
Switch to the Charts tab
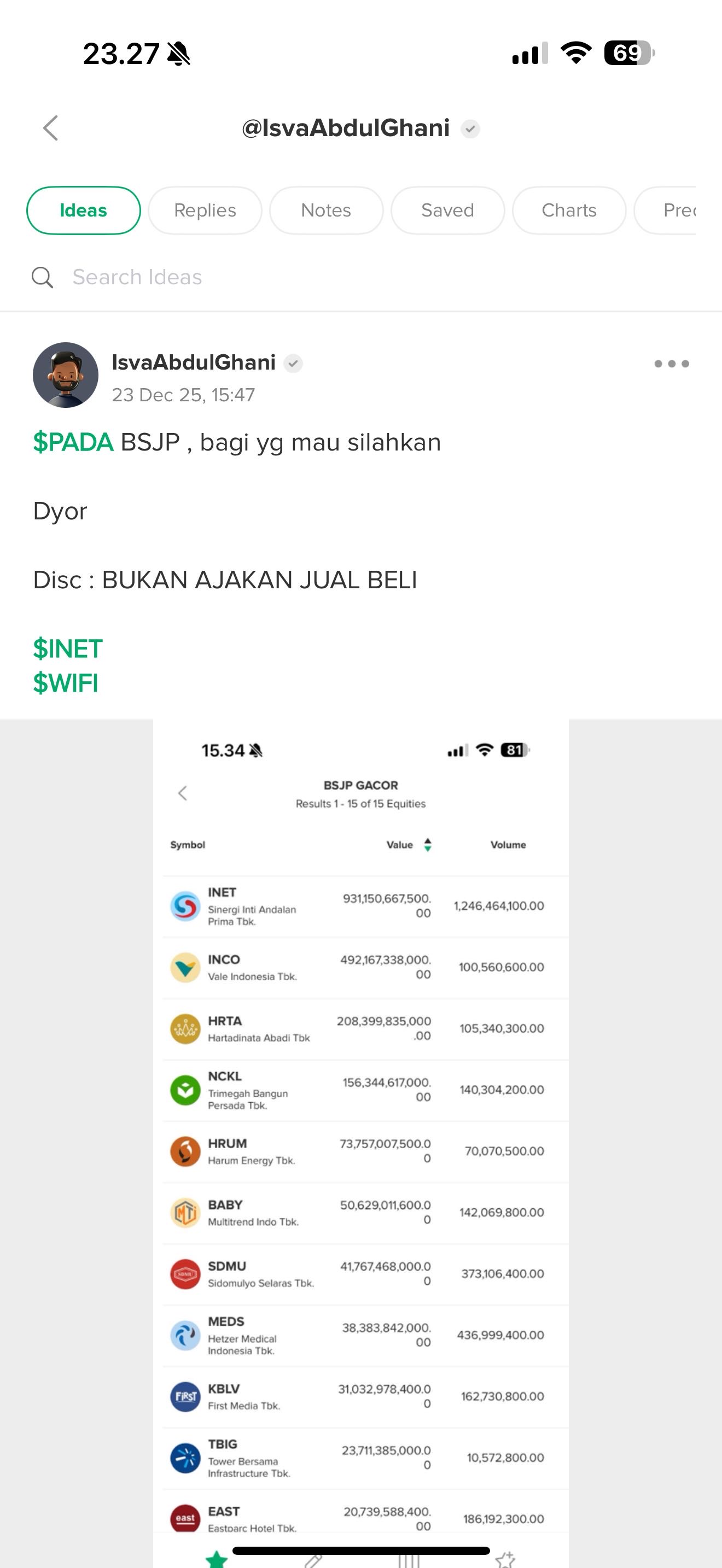point(569,210)
